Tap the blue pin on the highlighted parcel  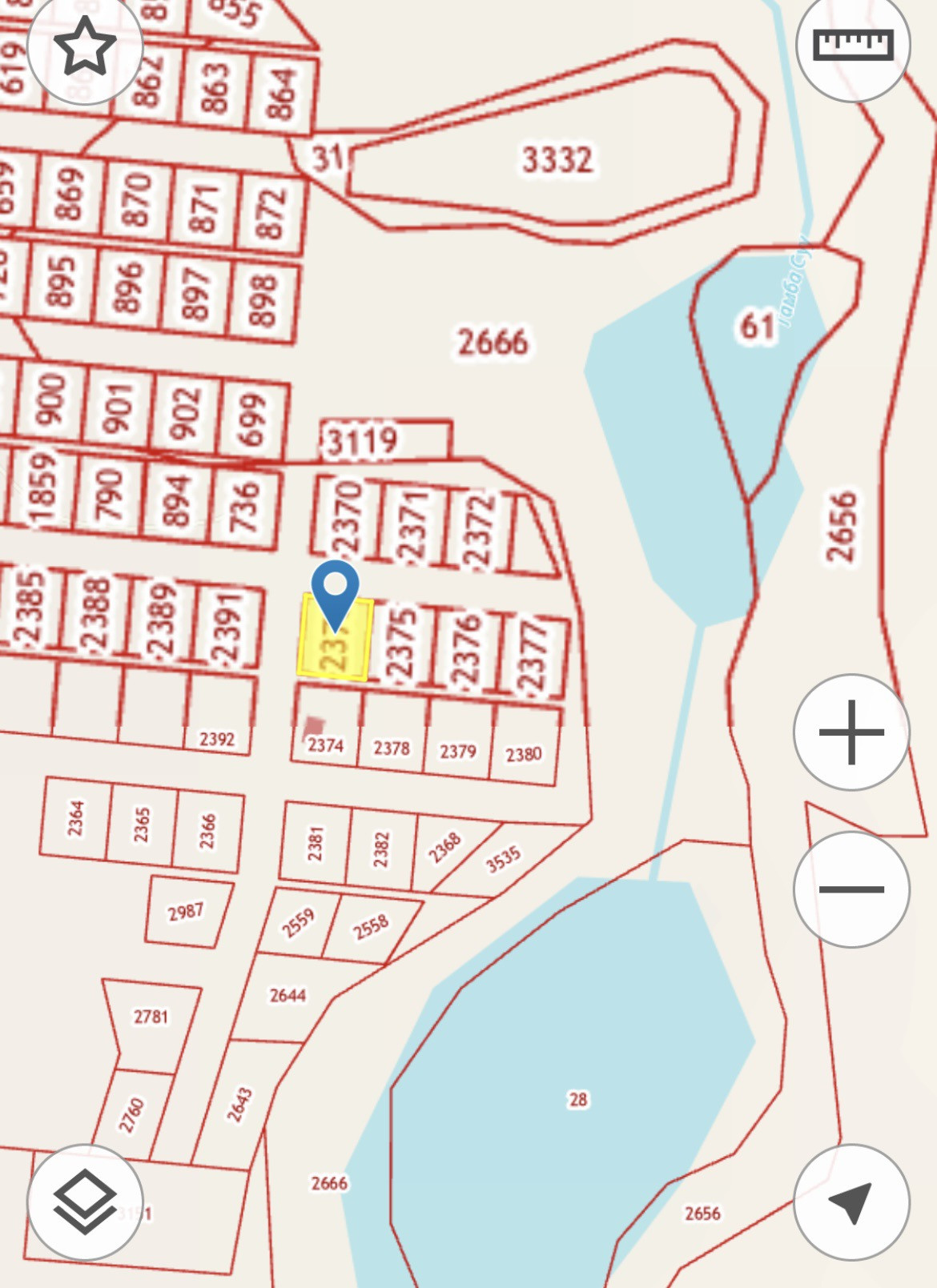335,595
